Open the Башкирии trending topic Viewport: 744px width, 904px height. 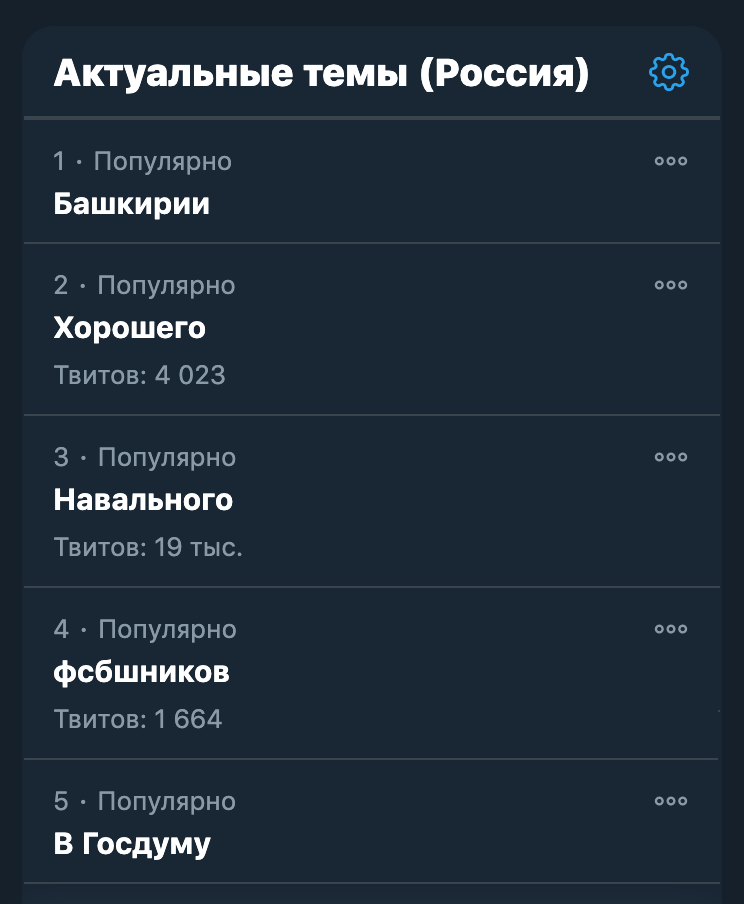click(131, 204)
